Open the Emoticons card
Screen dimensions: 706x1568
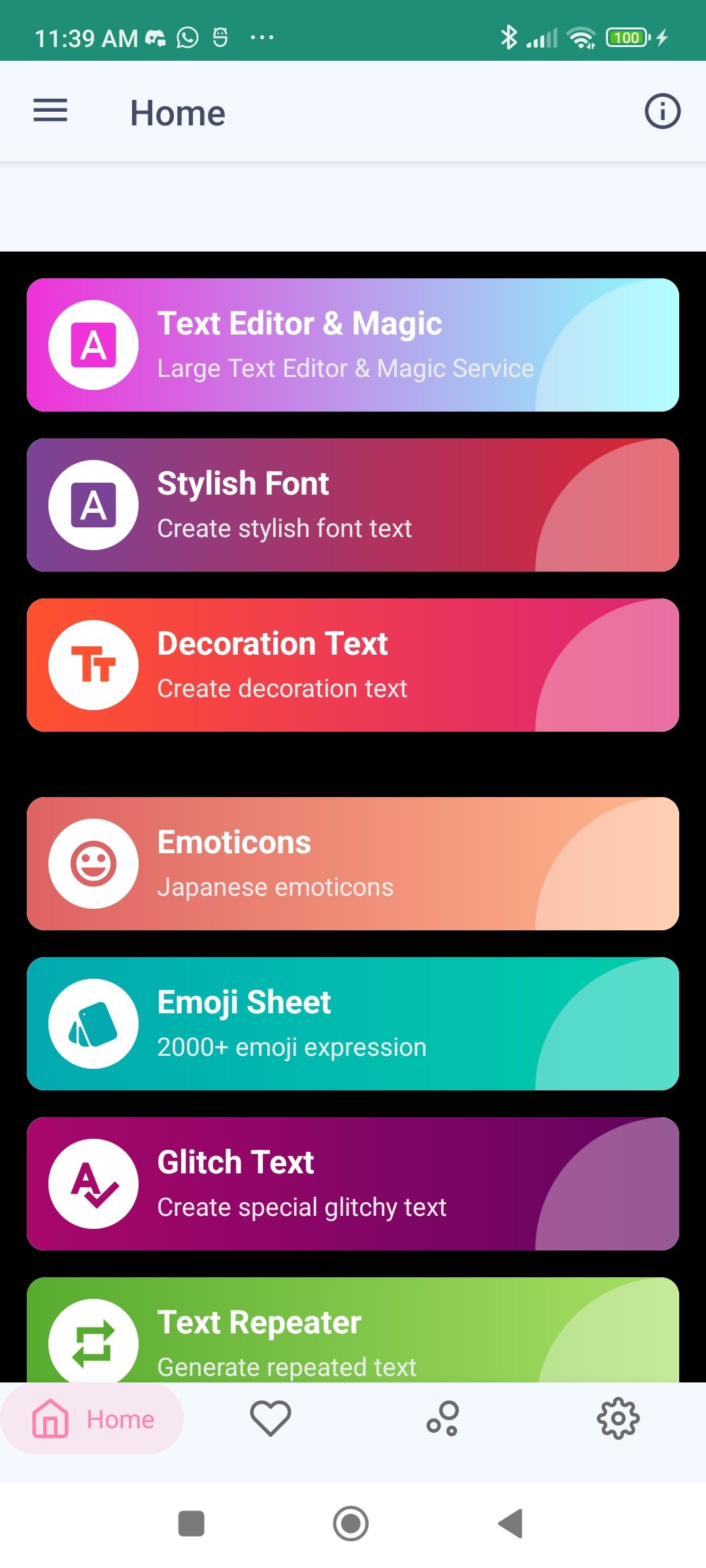[353, 864]
